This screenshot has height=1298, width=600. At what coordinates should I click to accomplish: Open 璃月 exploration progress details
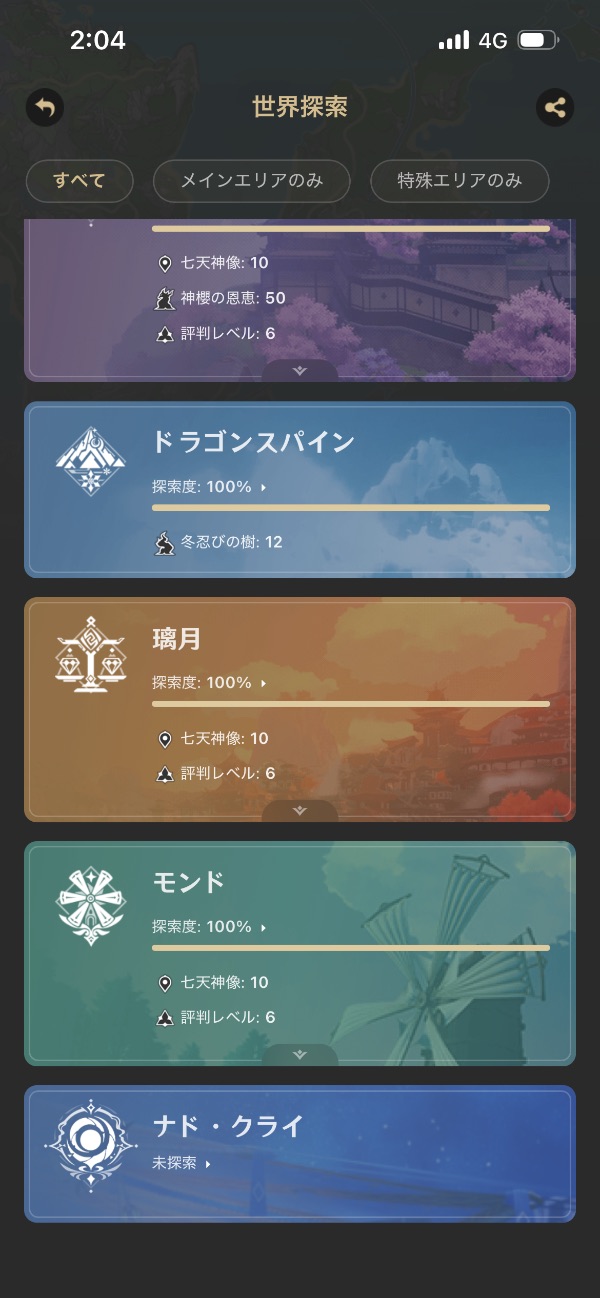(210, 683)
